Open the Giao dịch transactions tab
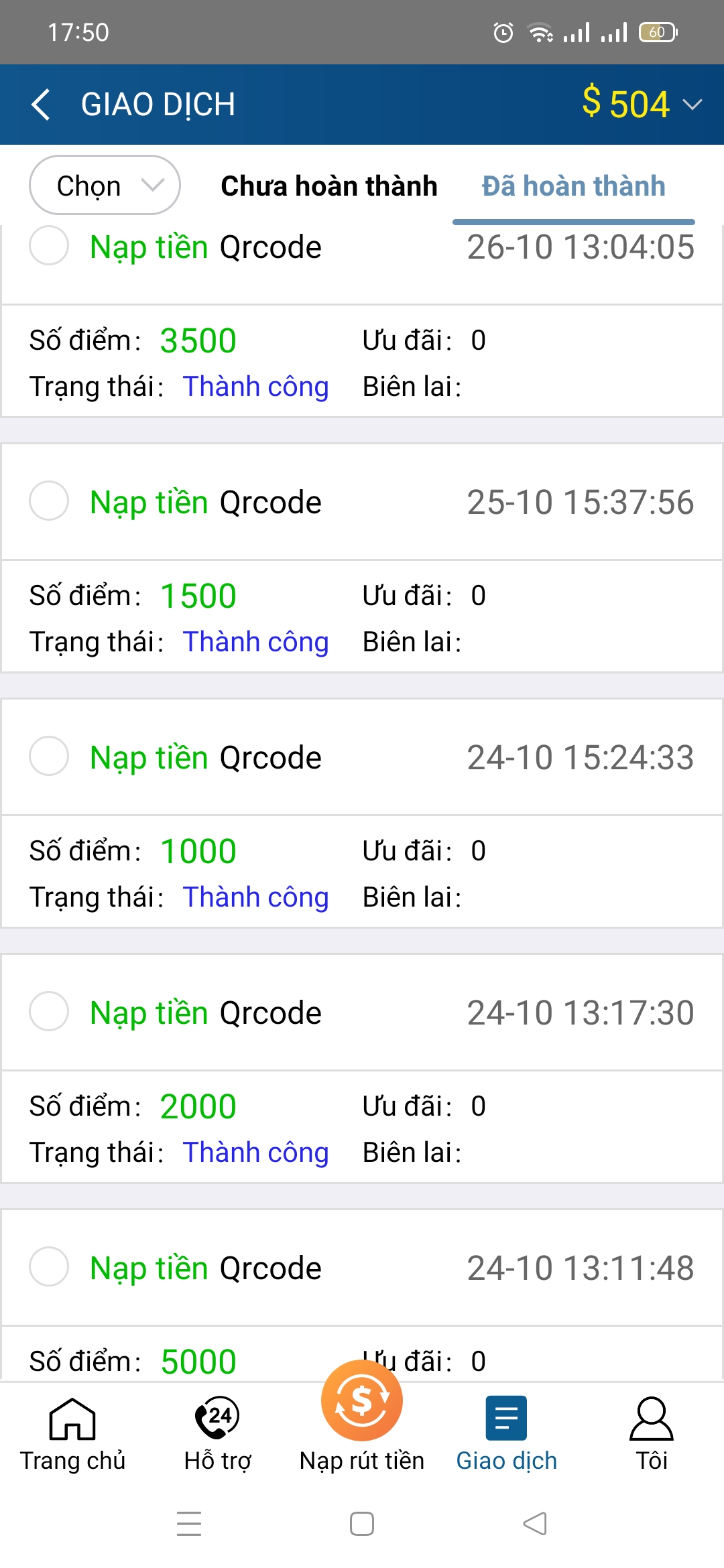This screenshot has height=1568, width=724. pos(507,1434)
